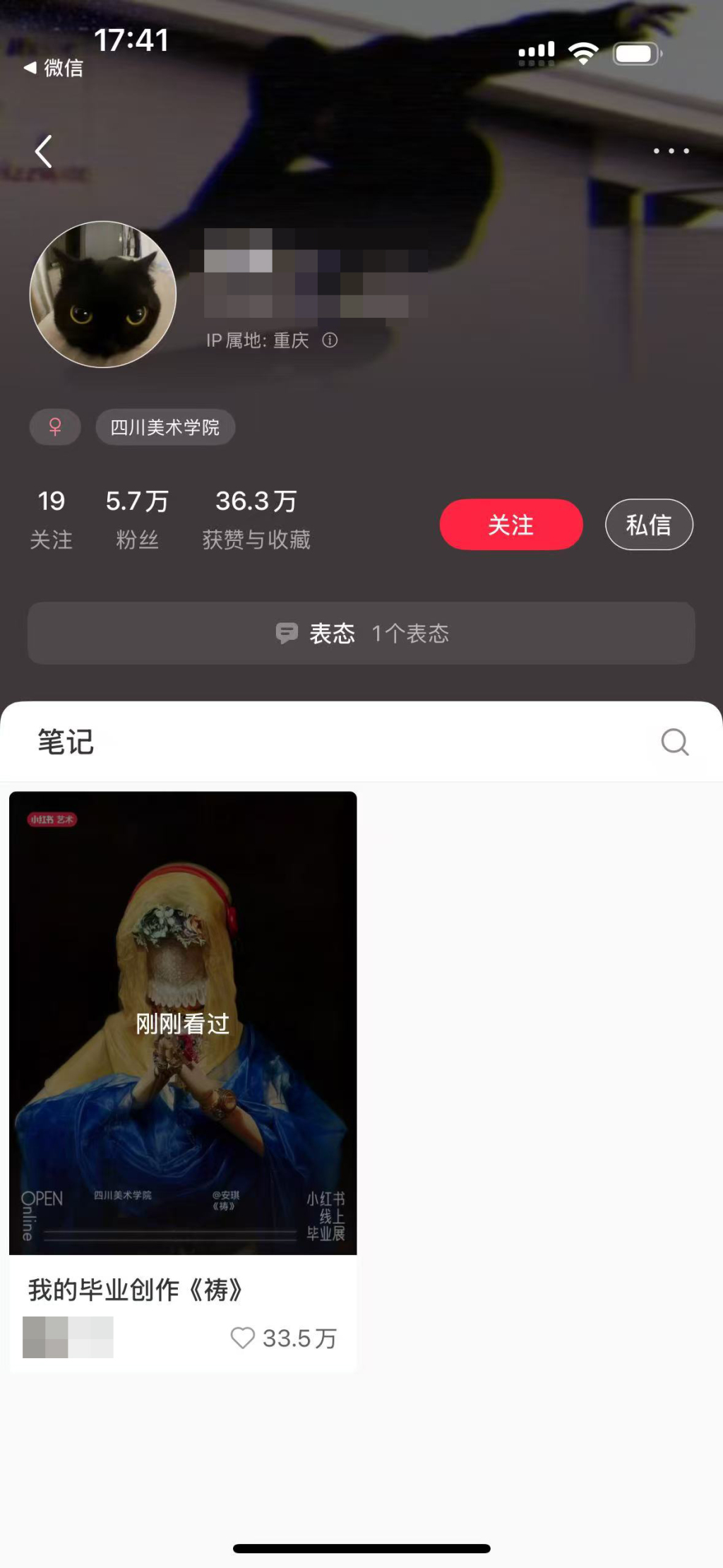Open the 四川美术学院 tag chip

coord(165,427)
